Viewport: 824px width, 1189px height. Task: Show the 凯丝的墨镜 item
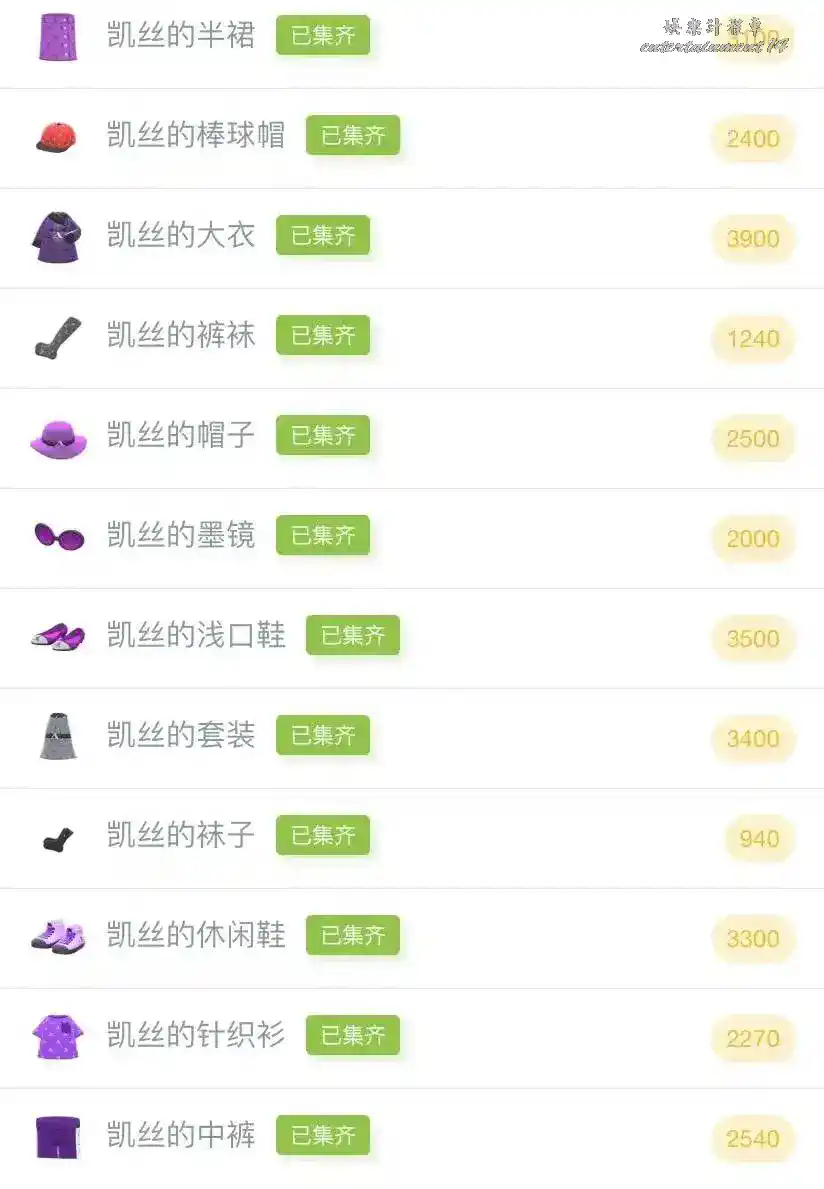[x=181, y=536]
